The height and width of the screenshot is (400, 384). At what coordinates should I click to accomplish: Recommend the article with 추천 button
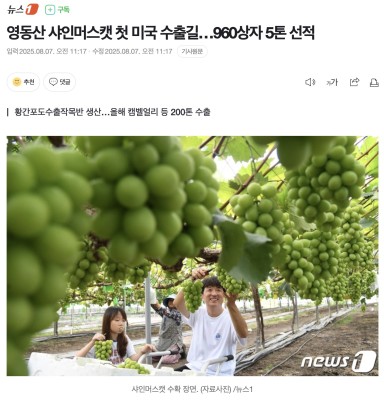23,82
